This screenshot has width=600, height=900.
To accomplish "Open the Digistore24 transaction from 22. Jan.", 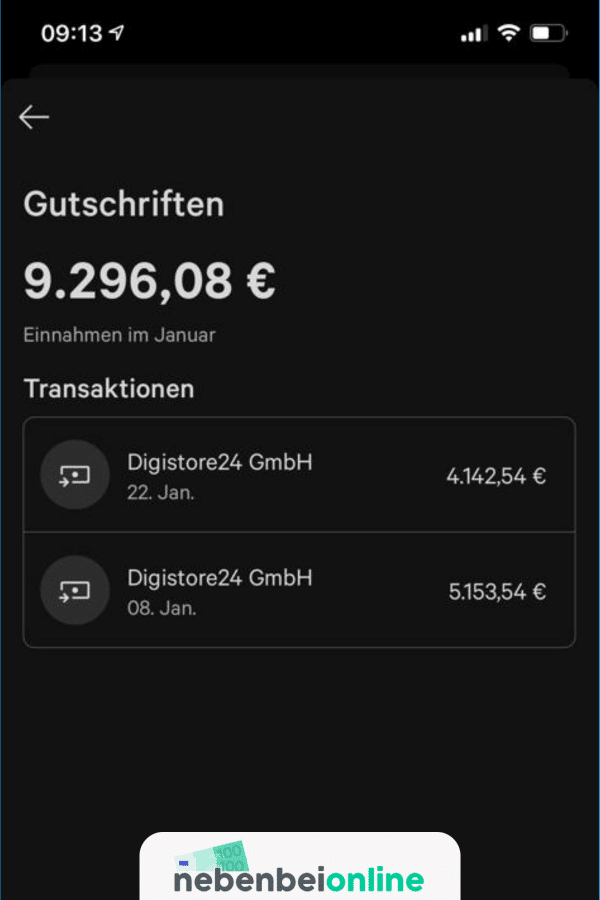I will coord(299,475).
